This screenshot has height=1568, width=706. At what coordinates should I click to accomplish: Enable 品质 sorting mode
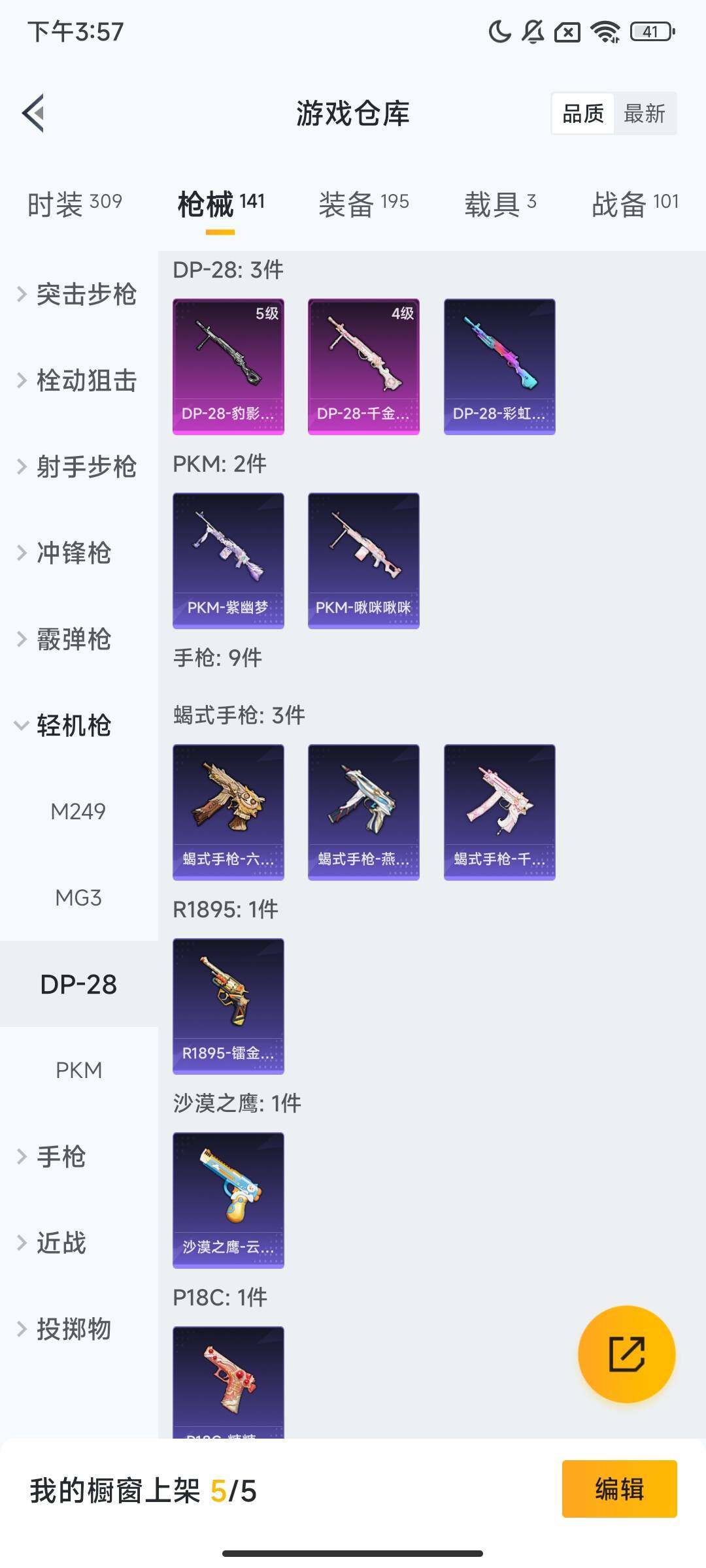pyautogui.click(x=584, y=113)
